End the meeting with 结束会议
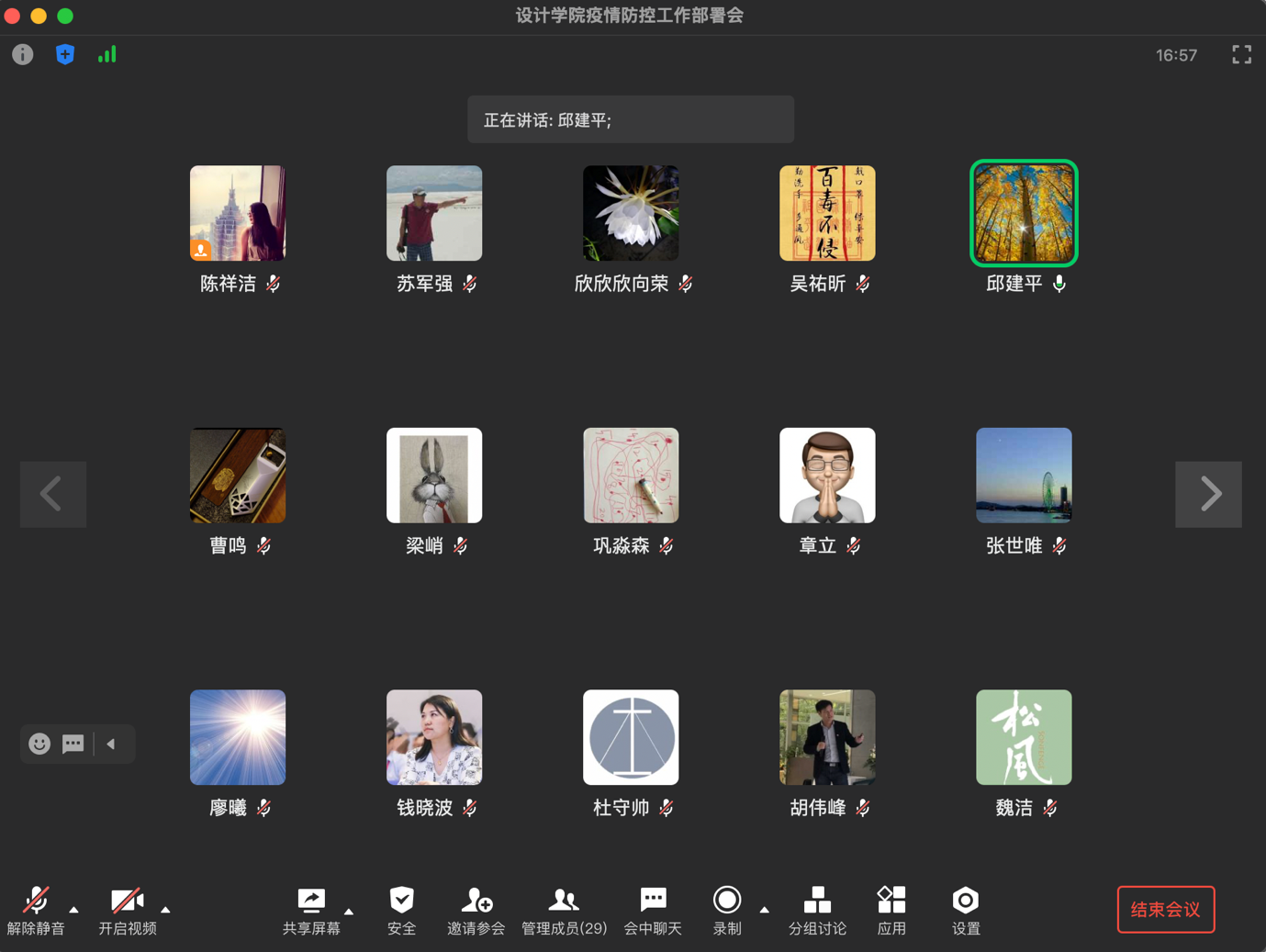 1165,910
